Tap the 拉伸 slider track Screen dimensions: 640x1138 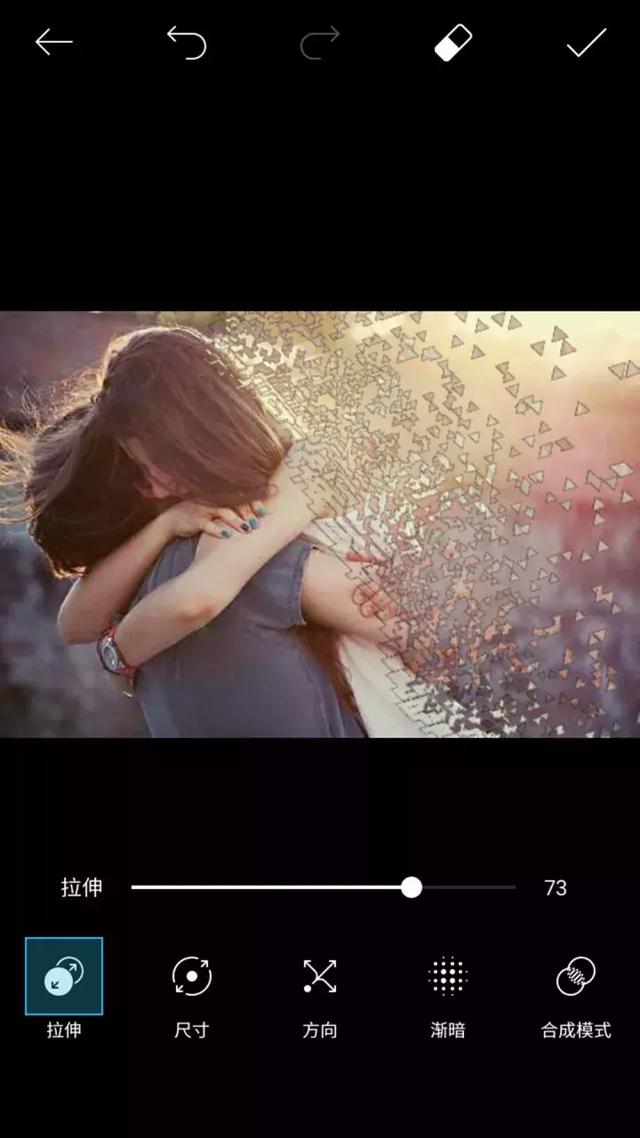[x=300, y=887]
